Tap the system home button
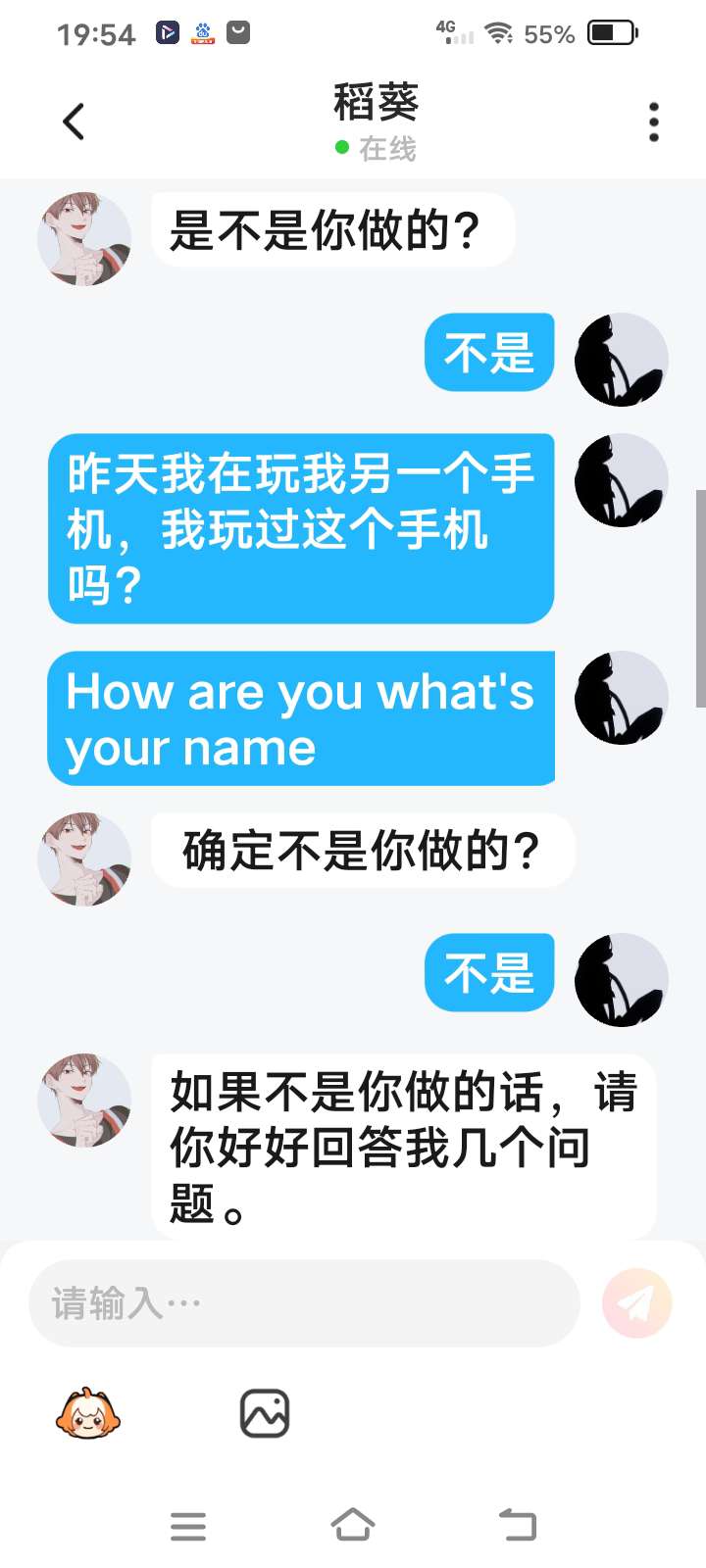 [x=353, y=1525]
